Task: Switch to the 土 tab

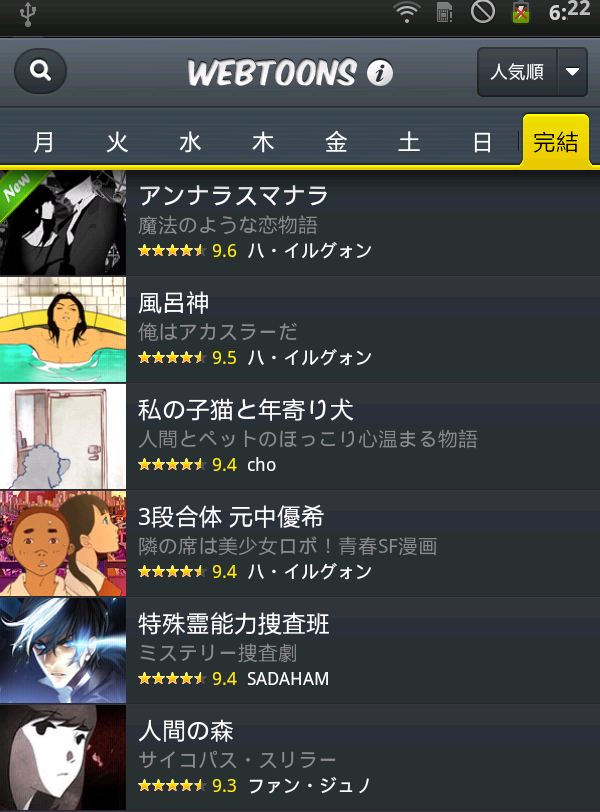Action: point(409,142)
